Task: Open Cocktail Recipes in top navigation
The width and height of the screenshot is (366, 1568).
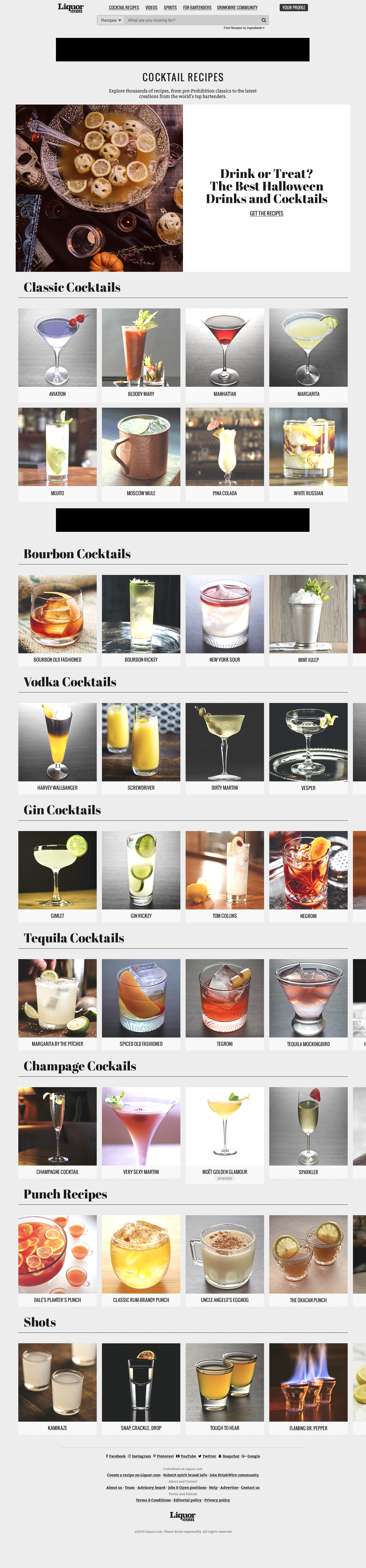Action: point(124,8)
